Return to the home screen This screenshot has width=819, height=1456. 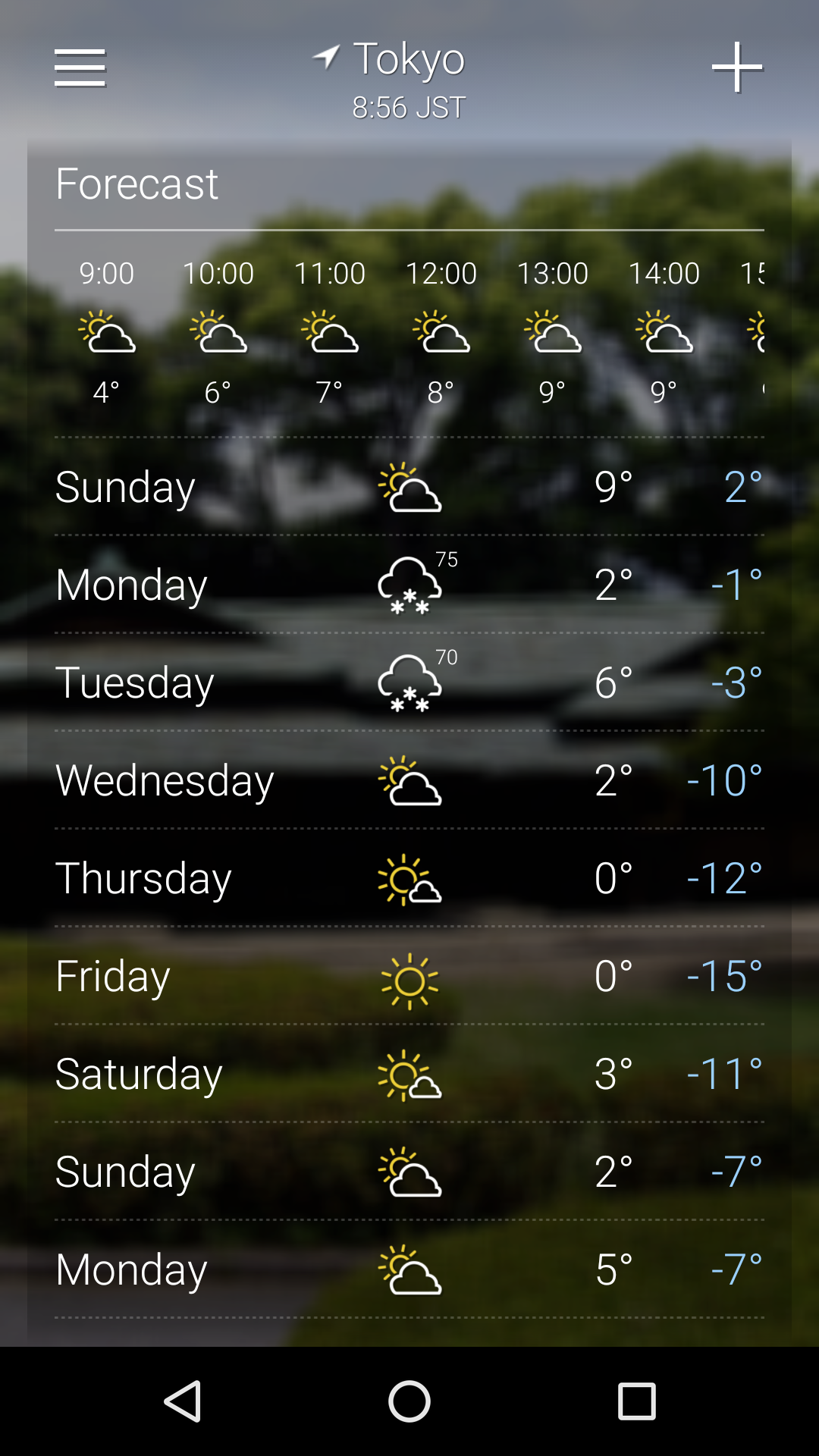click(x=409, y=1401)
